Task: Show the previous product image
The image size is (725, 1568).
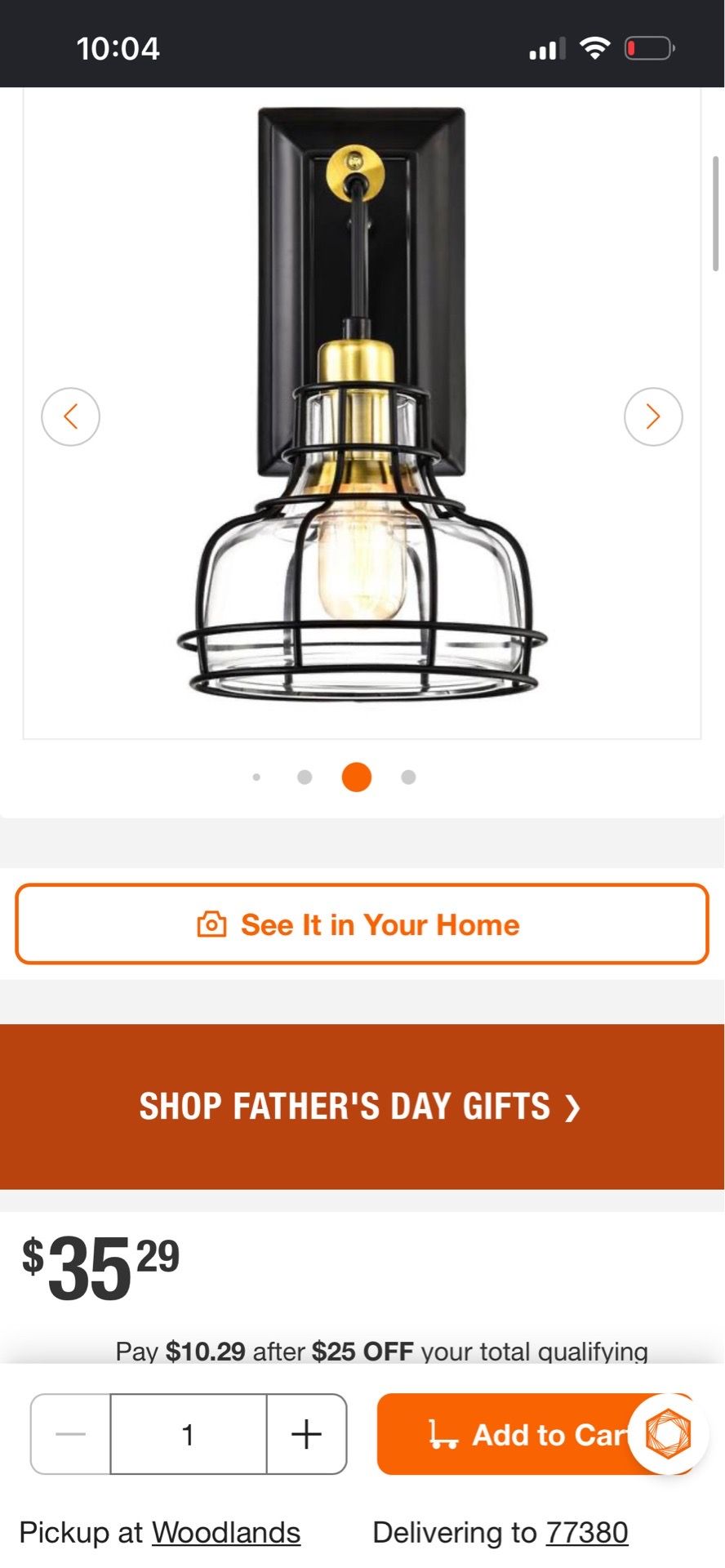Action: click(x=71, y=416)
